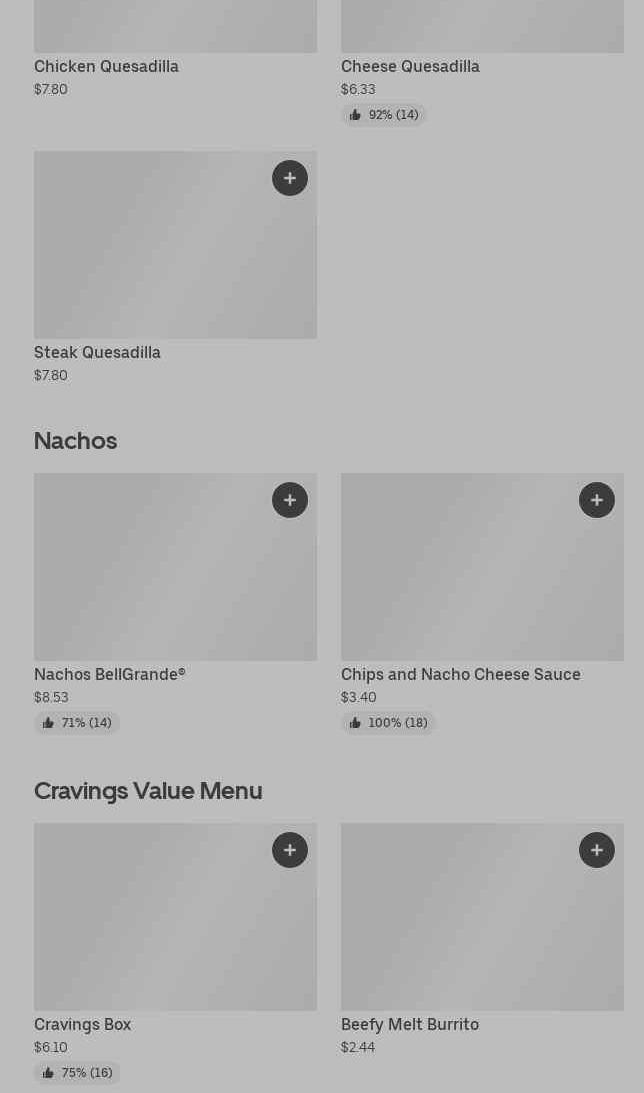The image size is (644, 1093).
Task: Add Beefy Melt Burrito to the cart
Action: coord(597,850)
